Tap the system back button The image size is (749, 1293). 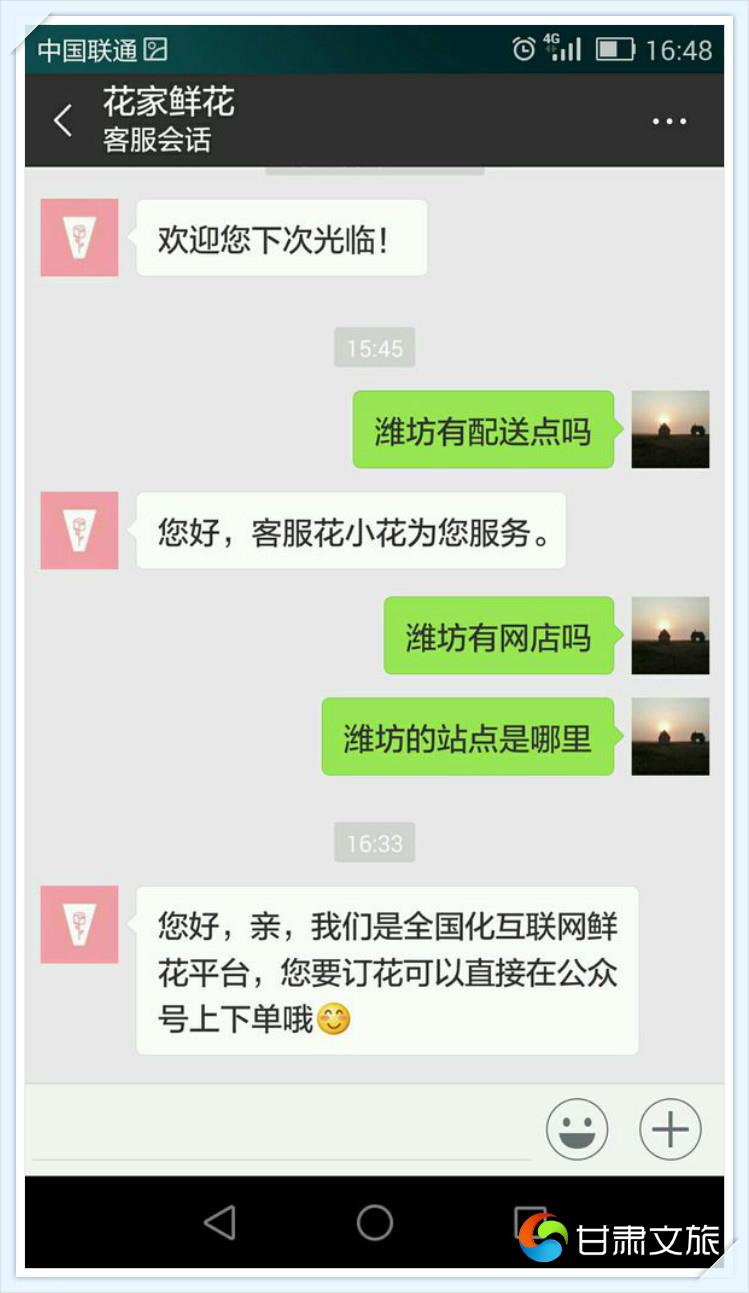(219, 1222)
